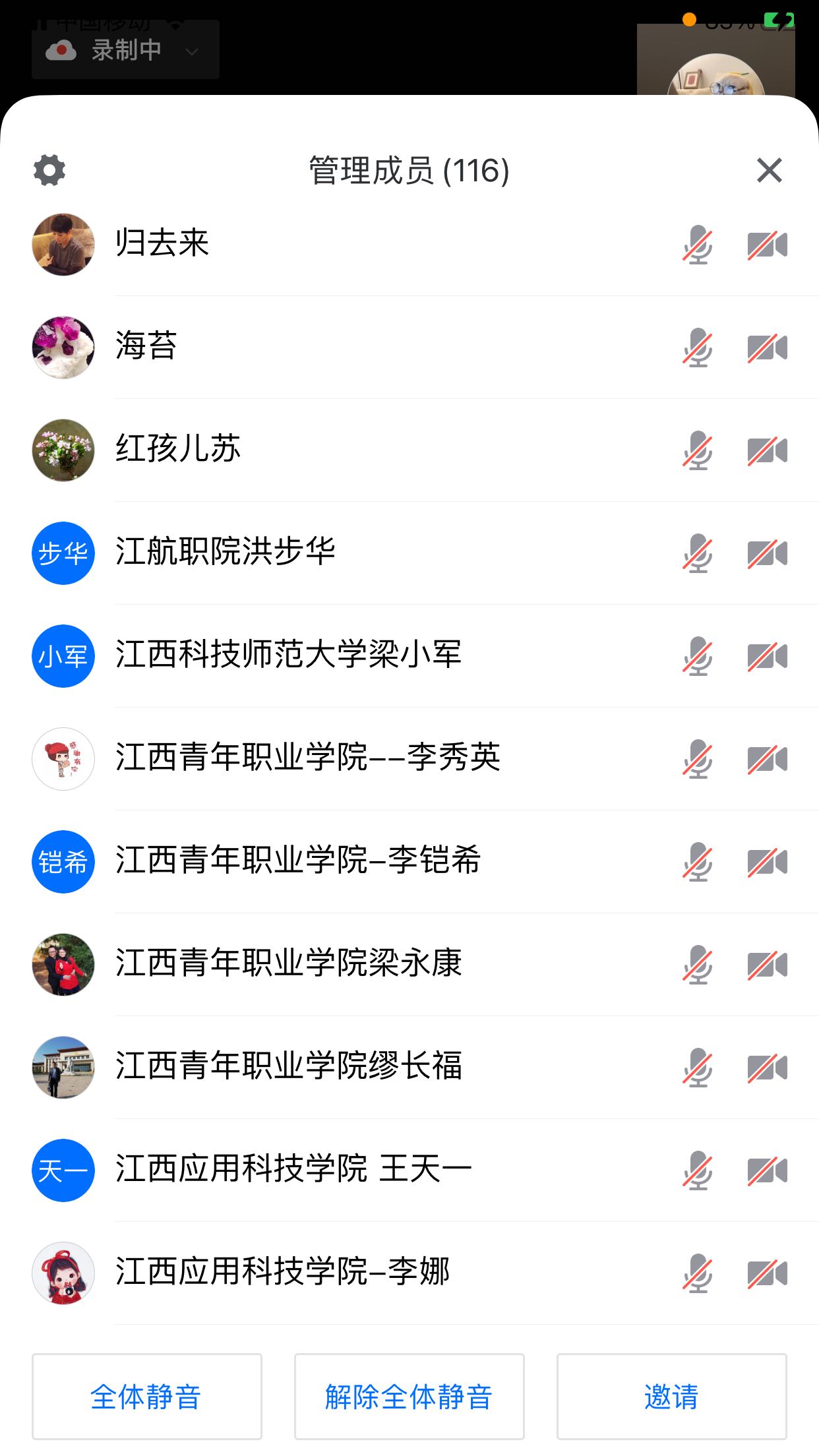819x1456 pixels.
Task: Toggle camera for 江西青年职业学院-李铠希
Action: [767, 862]
